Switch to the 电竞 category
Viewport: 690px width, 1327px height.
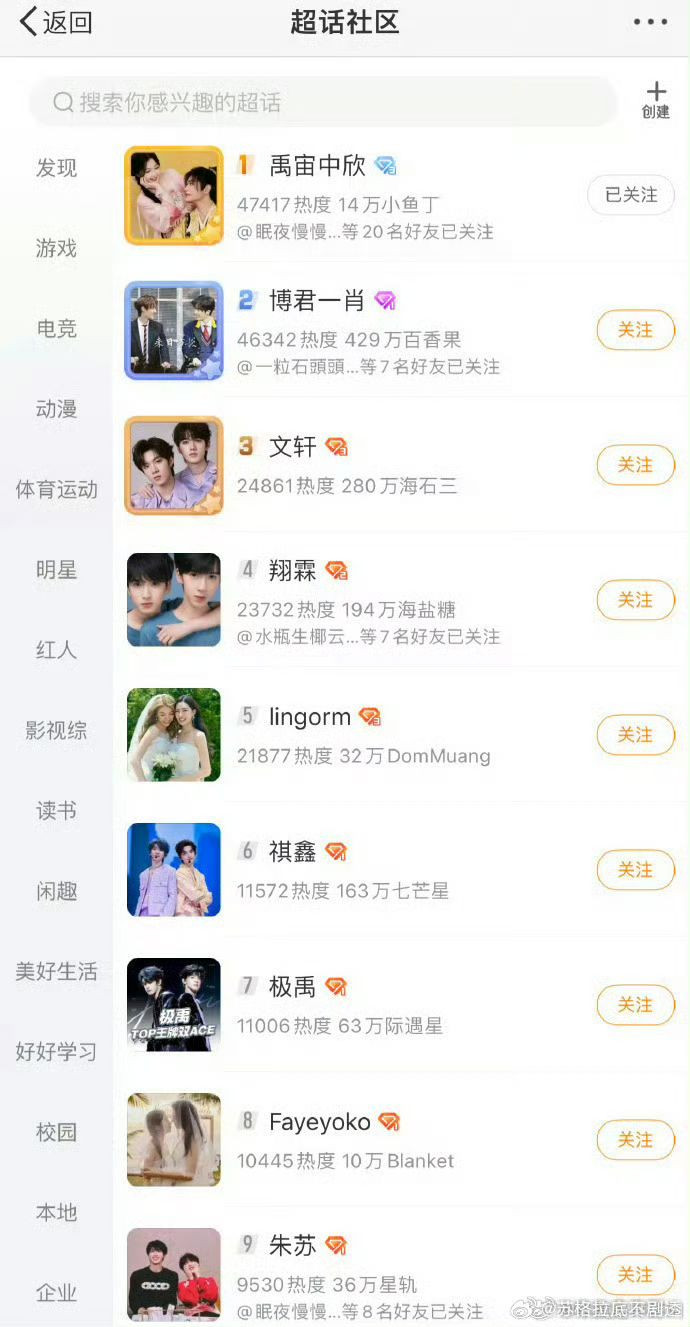click(56, 328)
